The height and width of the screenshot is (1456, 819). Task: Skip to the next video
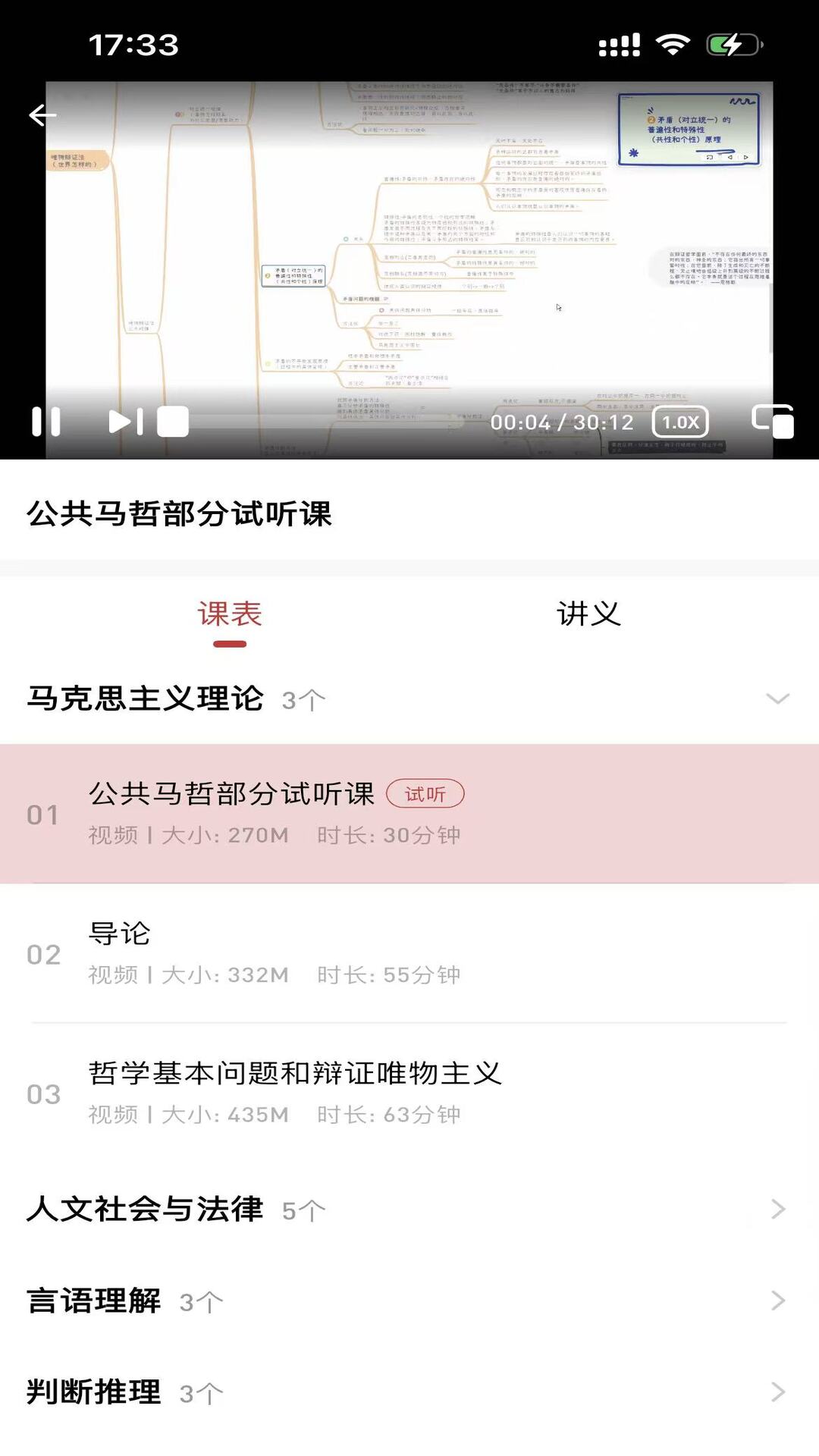126,422
